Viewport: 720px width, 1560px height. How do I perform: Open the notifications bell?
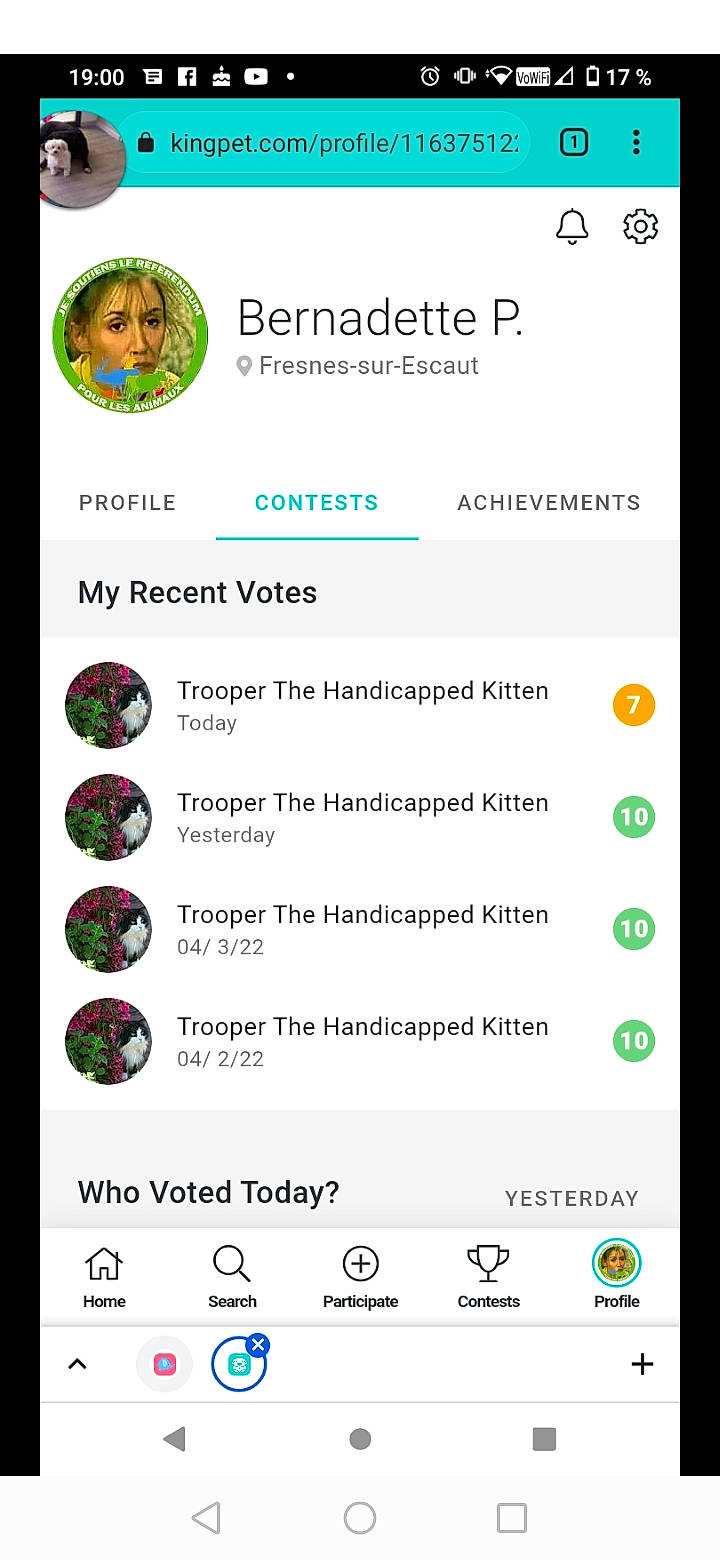tap(572, 227)
